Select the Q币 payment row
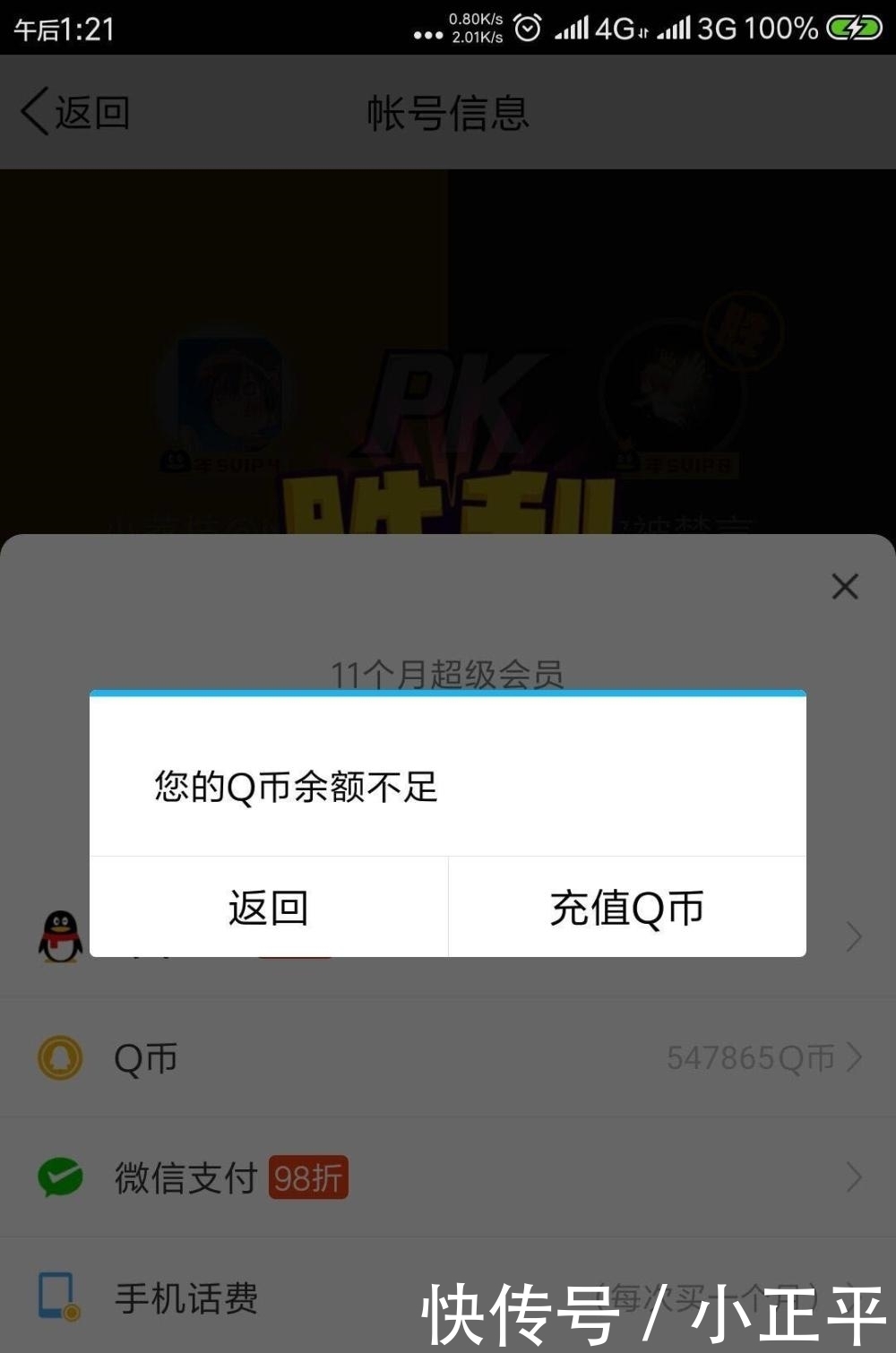 coord(448,1057)
